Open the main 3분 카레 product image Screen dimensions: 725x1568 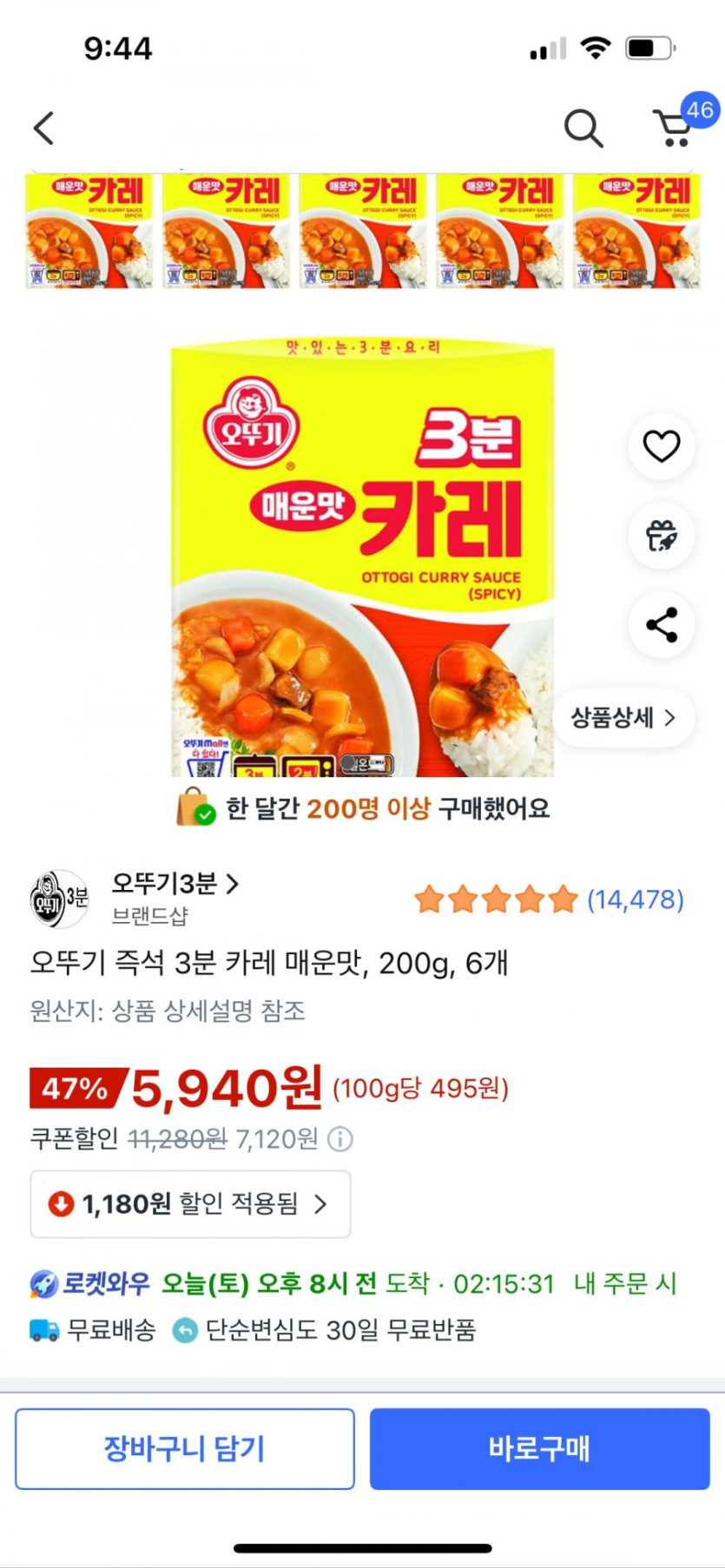(x=362, y=560)
